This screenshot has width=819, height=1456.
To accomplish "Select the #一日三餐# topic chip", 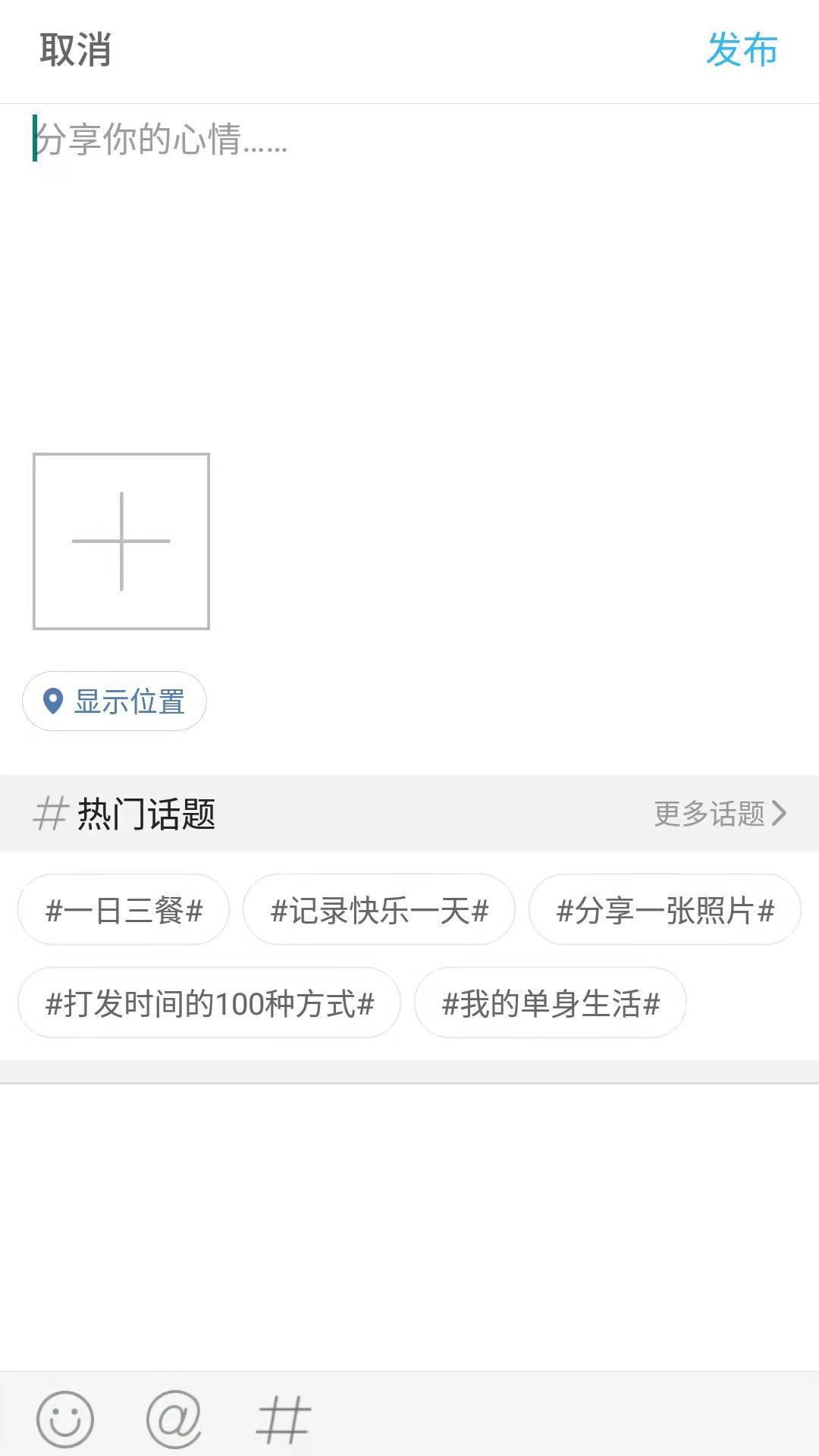I will 124,909.
